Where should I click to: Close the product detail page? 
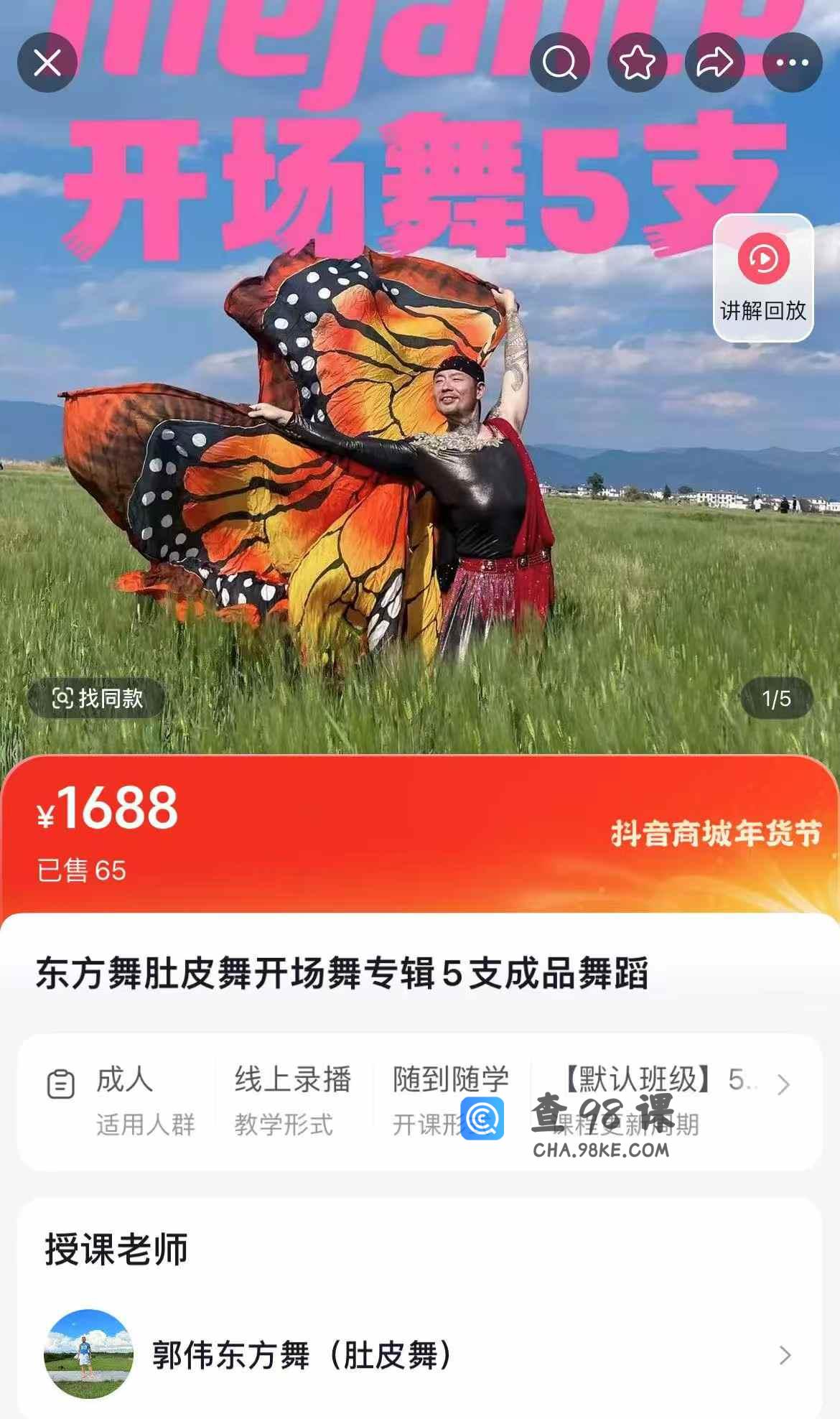[47, 63]
